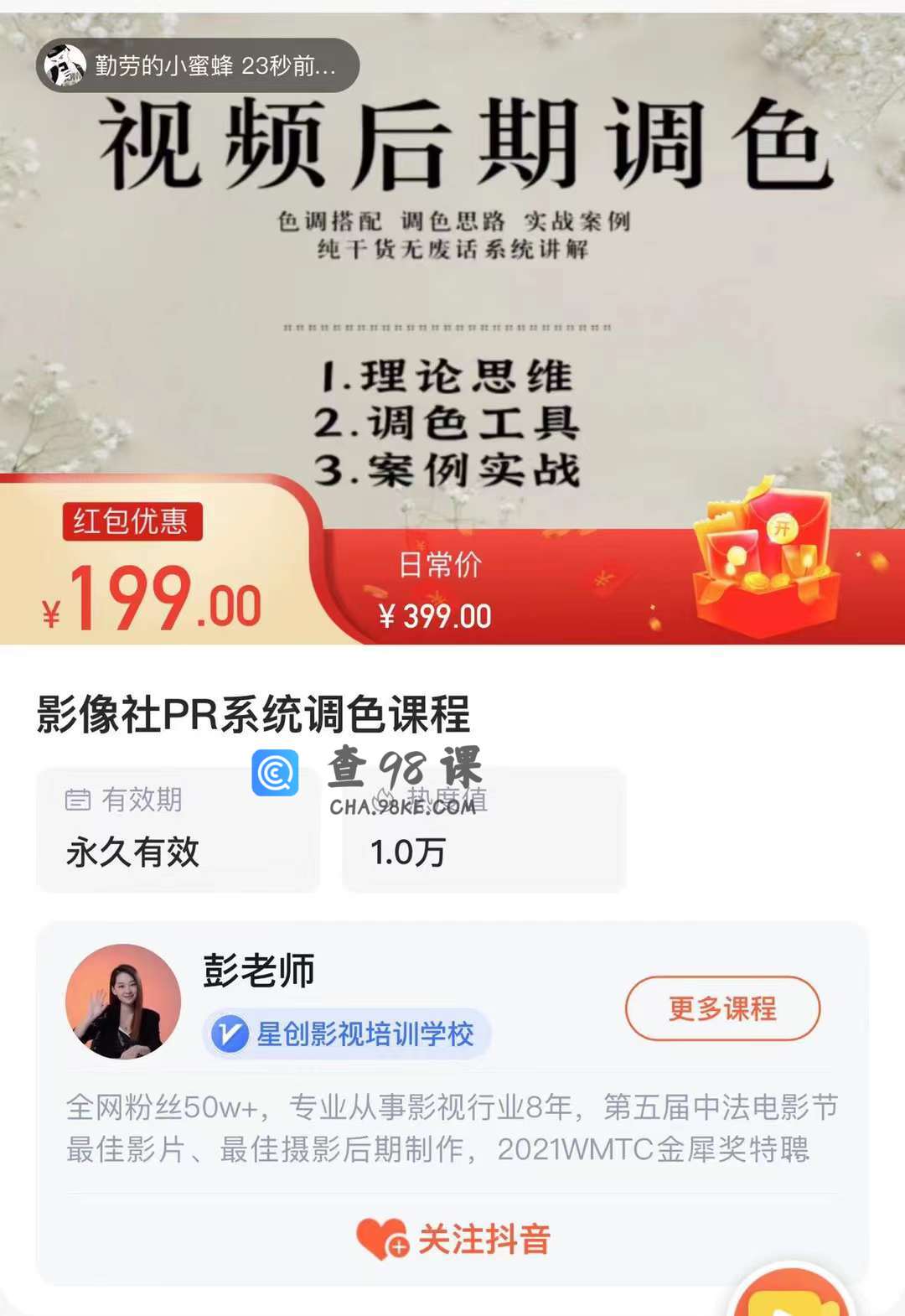Viewport: 905px width, 1316px height.
Task: Tap the orange floating video button
Action: click(792, 1295)
